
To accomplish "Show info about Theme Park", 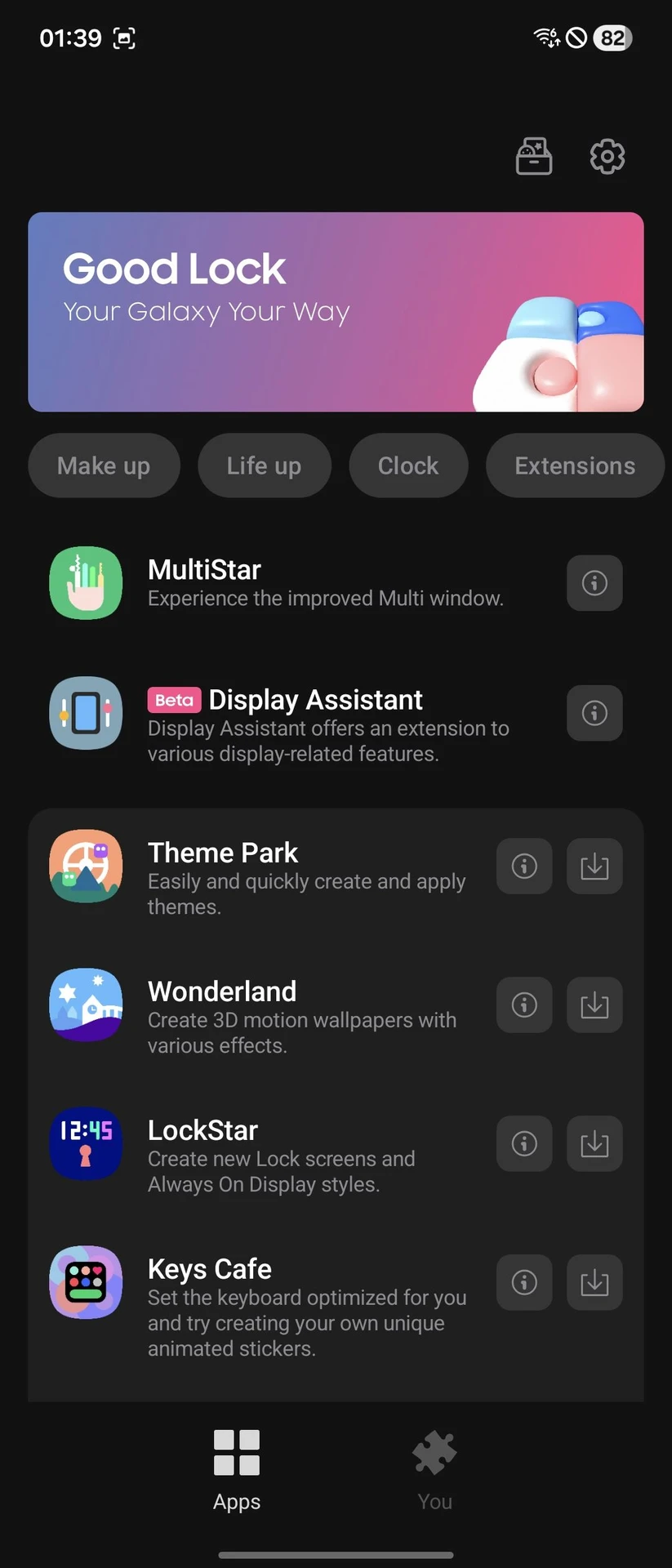I will (524, 866).
